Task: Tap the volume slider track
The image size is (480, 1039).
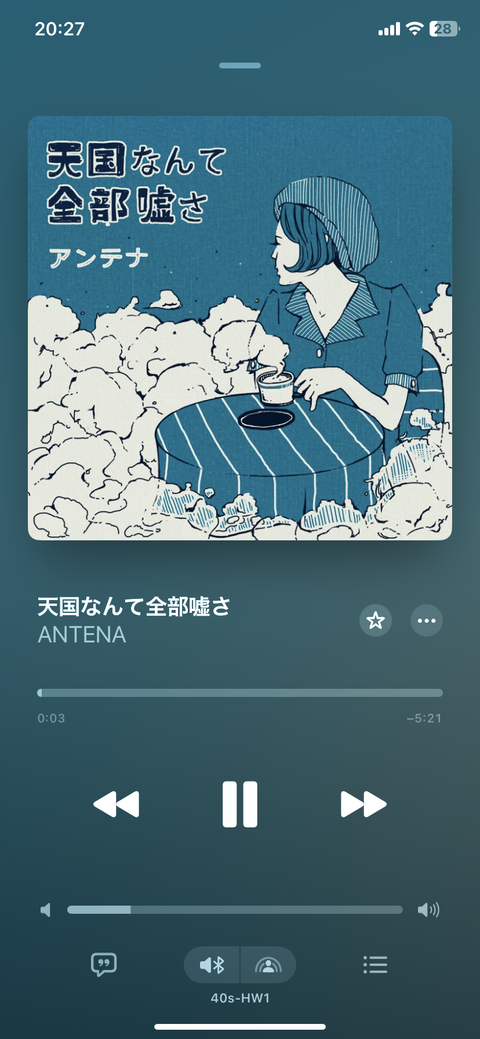Action: point(235,910)
